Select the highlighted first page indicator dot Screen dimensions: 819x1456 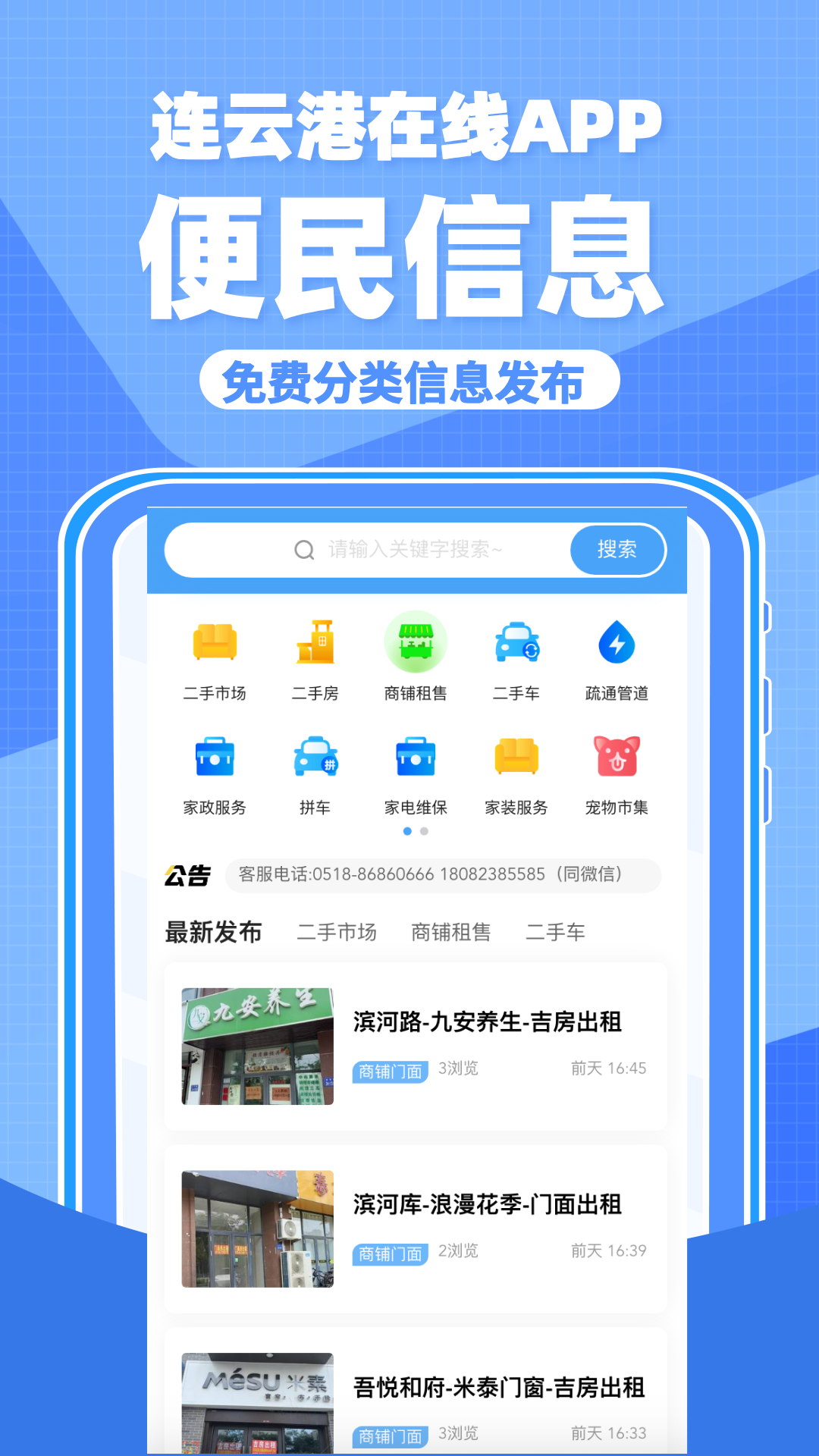408,831
